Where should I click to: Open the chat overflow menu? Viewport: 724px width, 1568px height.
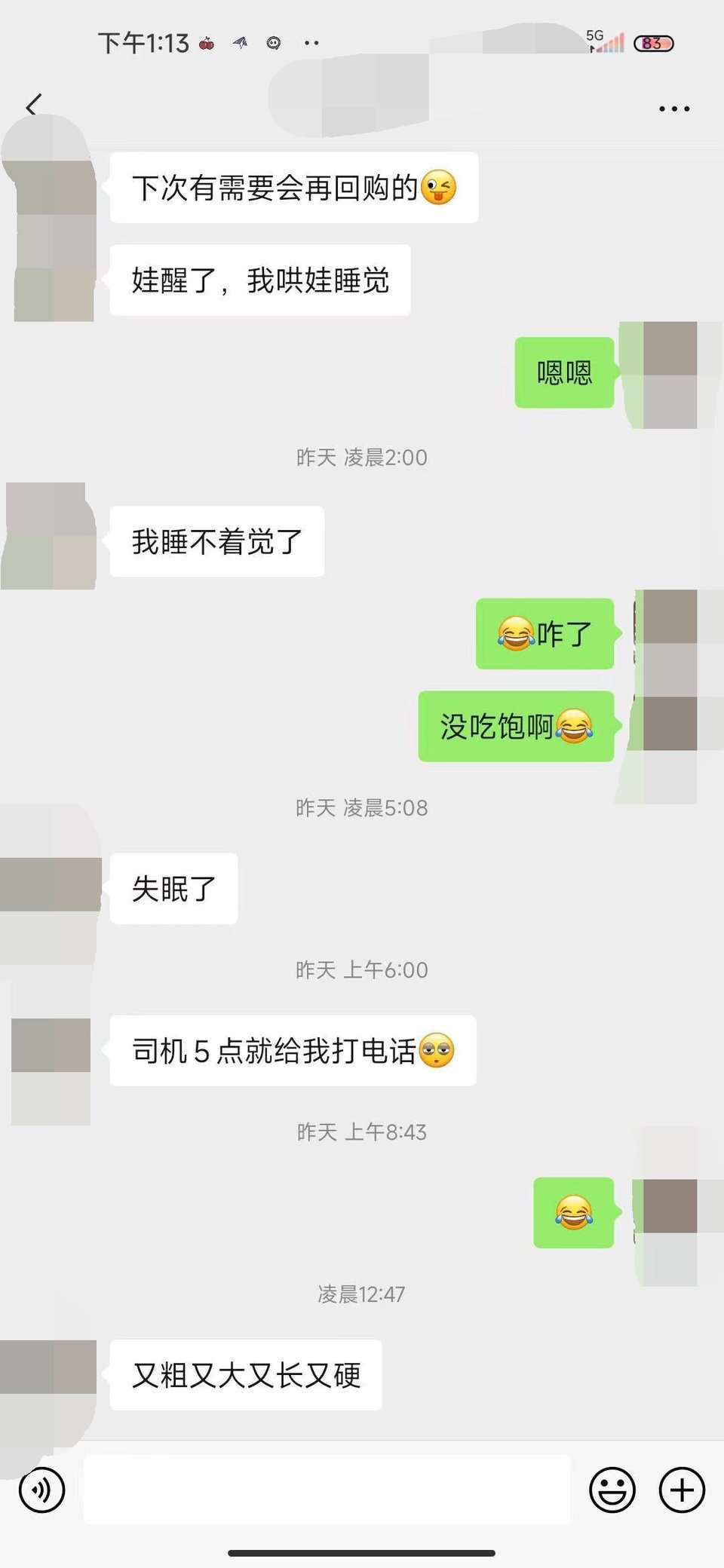(673, 109)
